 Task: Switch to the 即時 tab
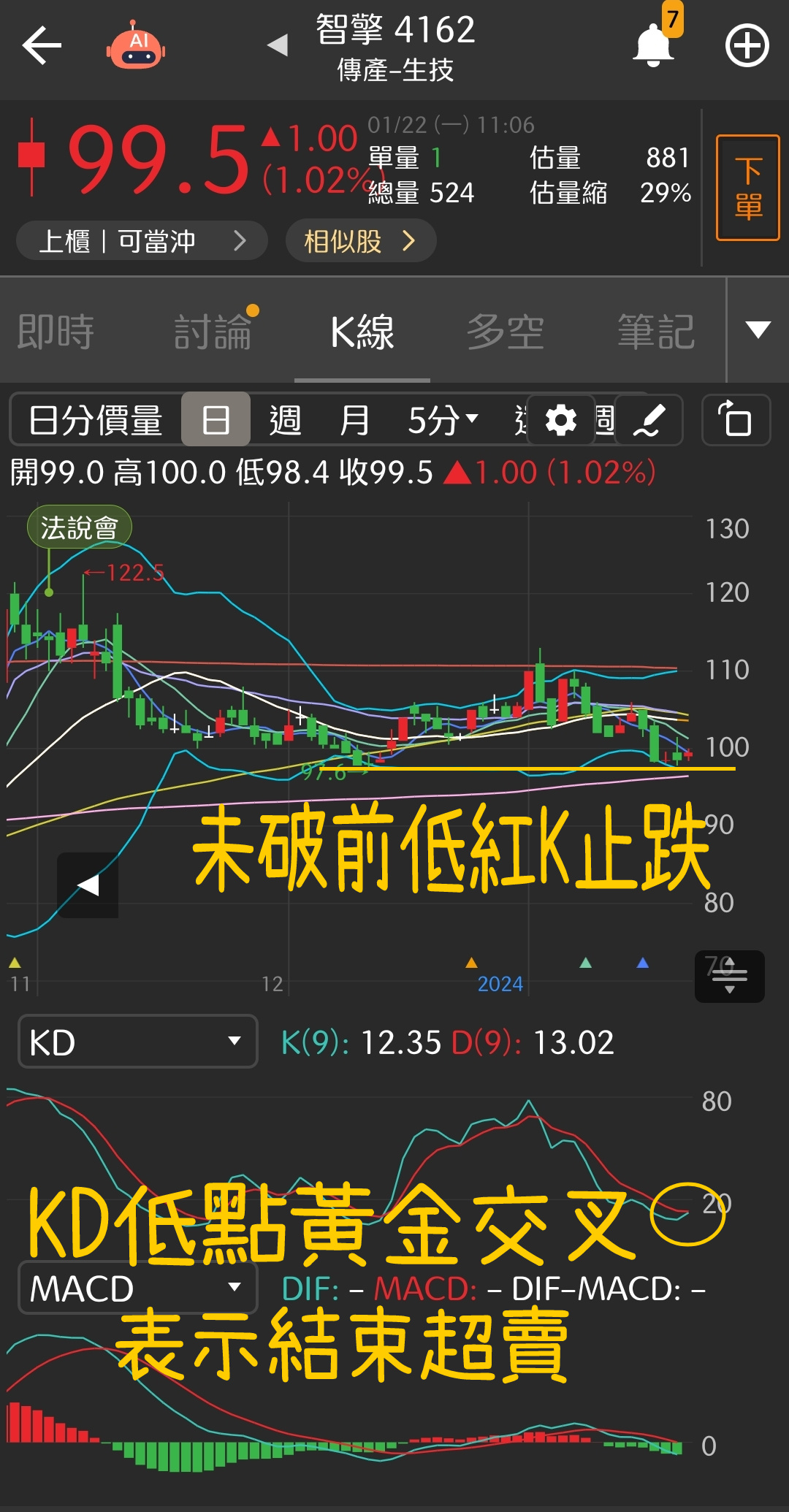(56, 332)
